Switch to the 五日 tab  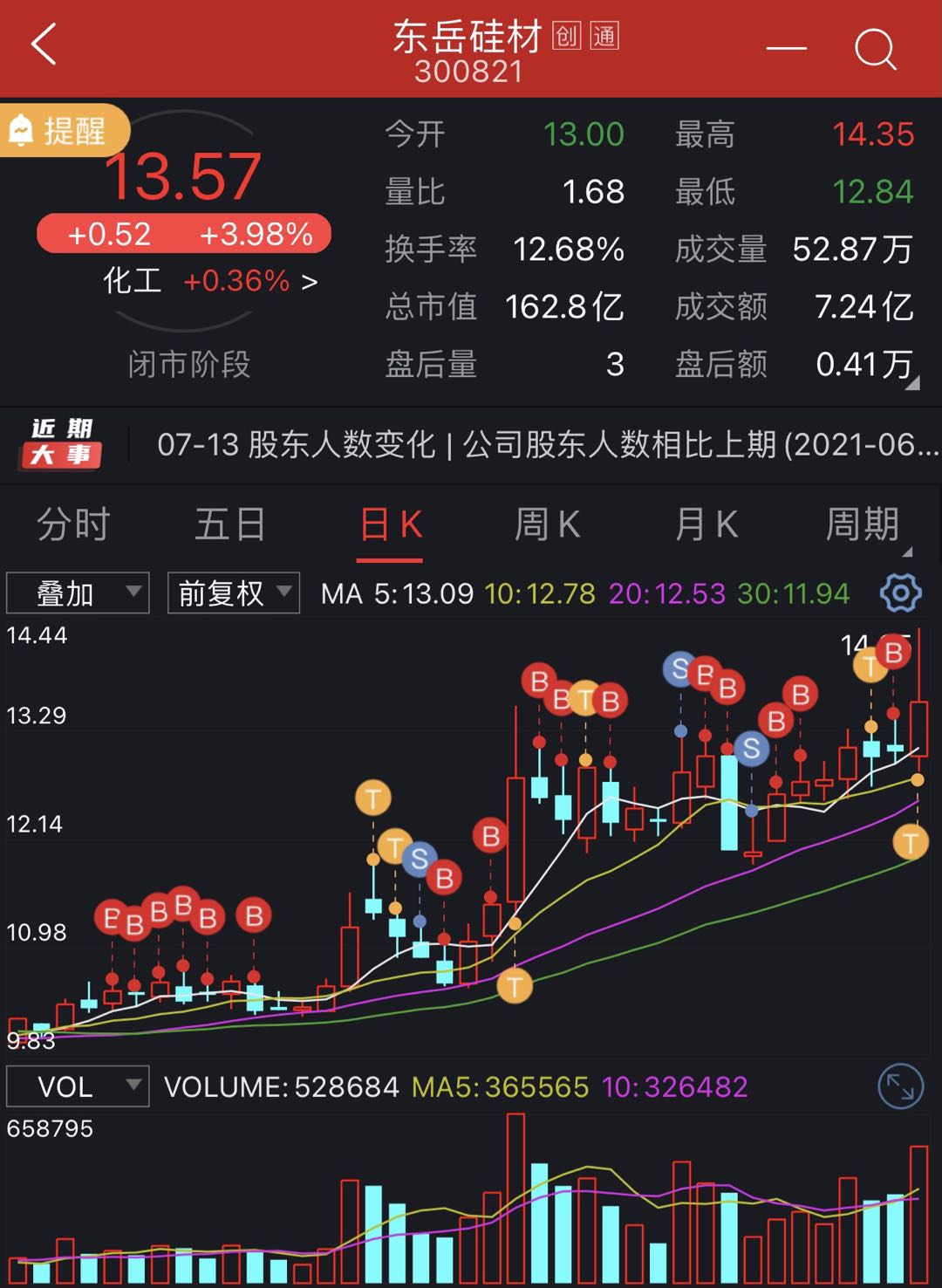click(x=231, y=524)
